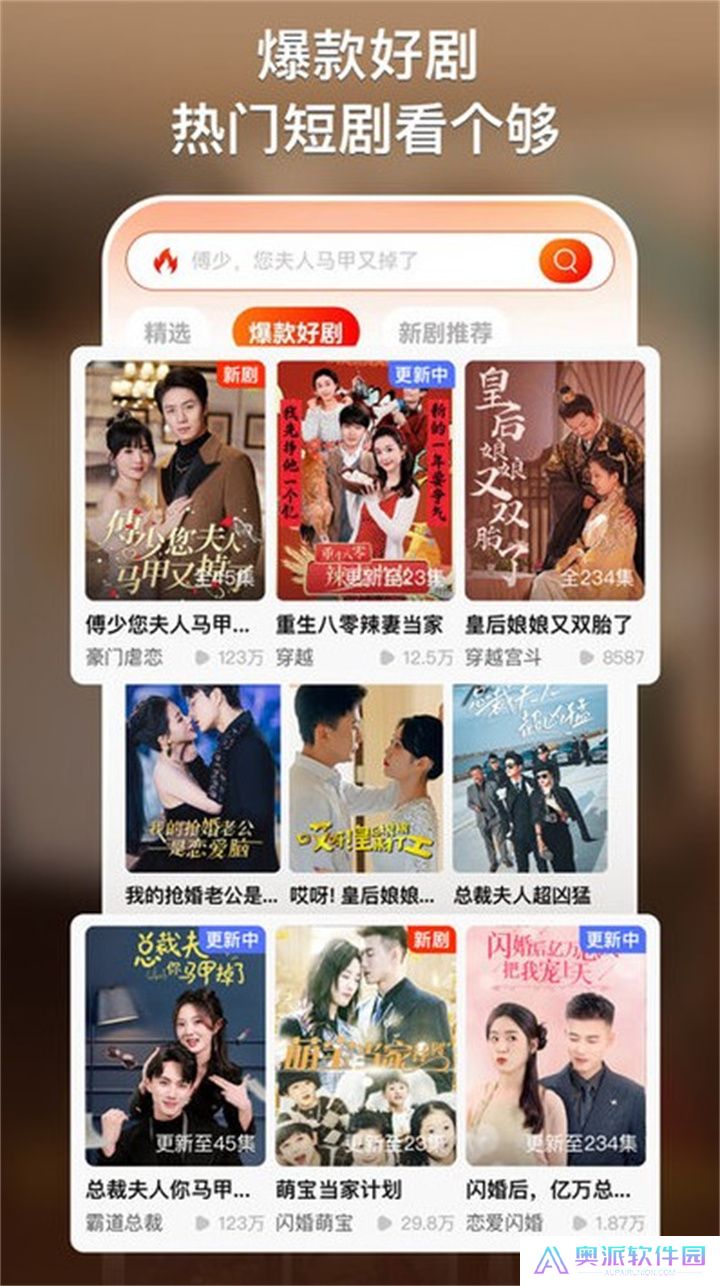
Task: Click the flame icon in the search bar
Action: pyautogui.click(x=168, y=258)
